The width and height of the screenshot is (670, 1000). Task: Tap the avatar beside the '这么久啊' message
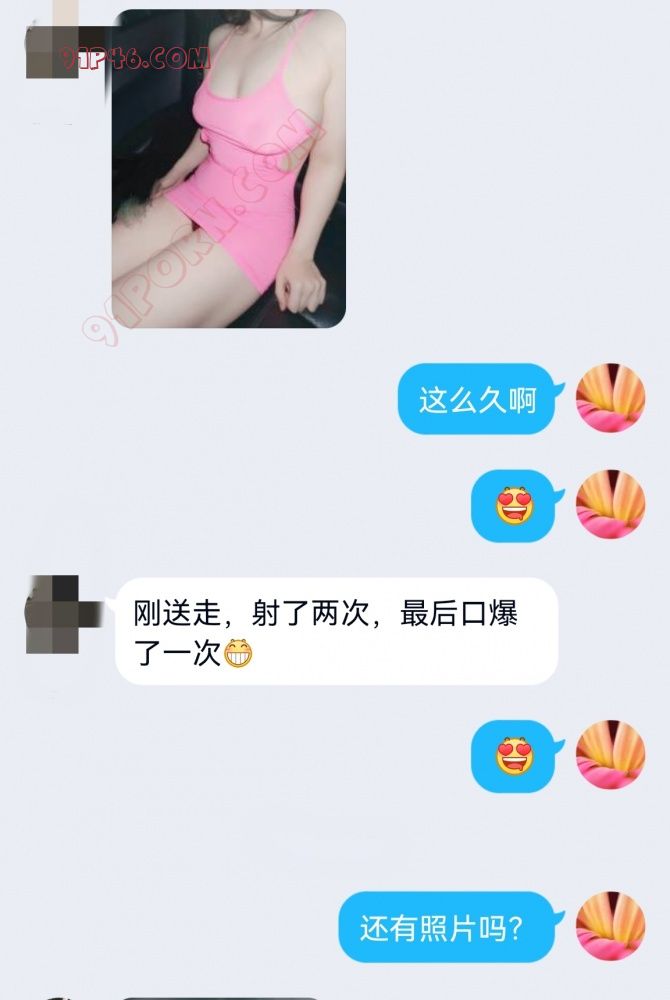point(610,399)
